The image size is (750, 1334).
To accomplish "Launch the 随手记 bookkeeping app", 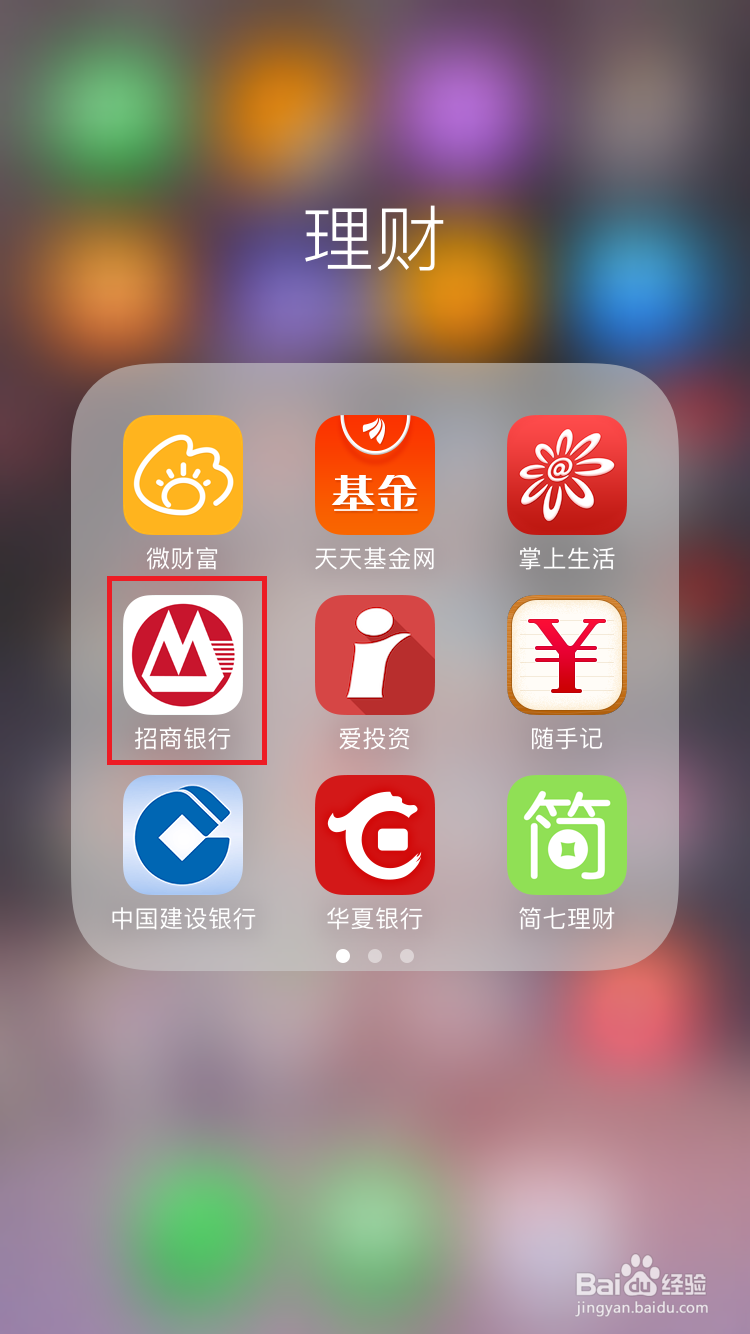I will (566, 655).
